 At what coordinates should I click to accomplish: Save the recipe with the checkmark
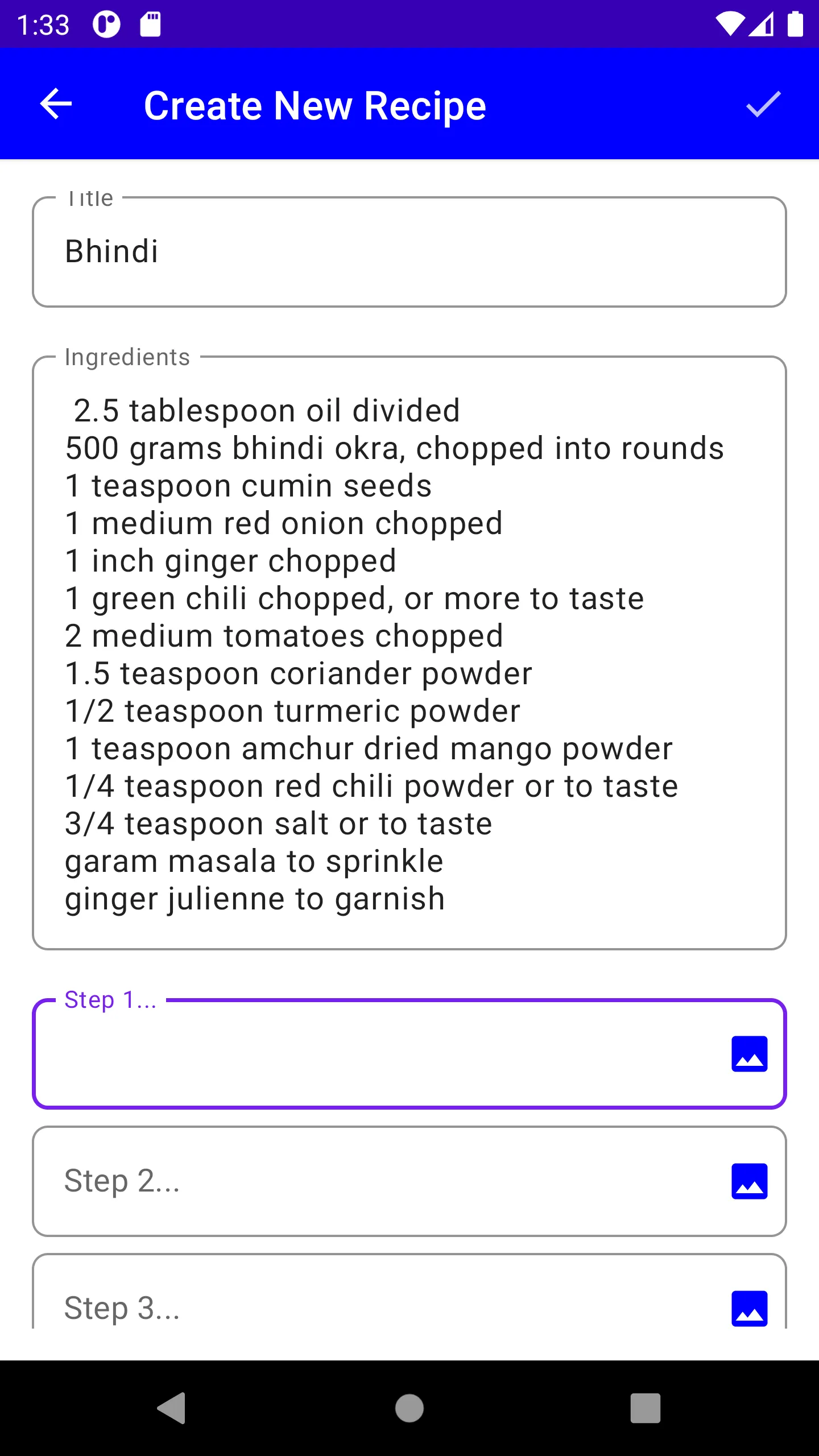(763, 104)
